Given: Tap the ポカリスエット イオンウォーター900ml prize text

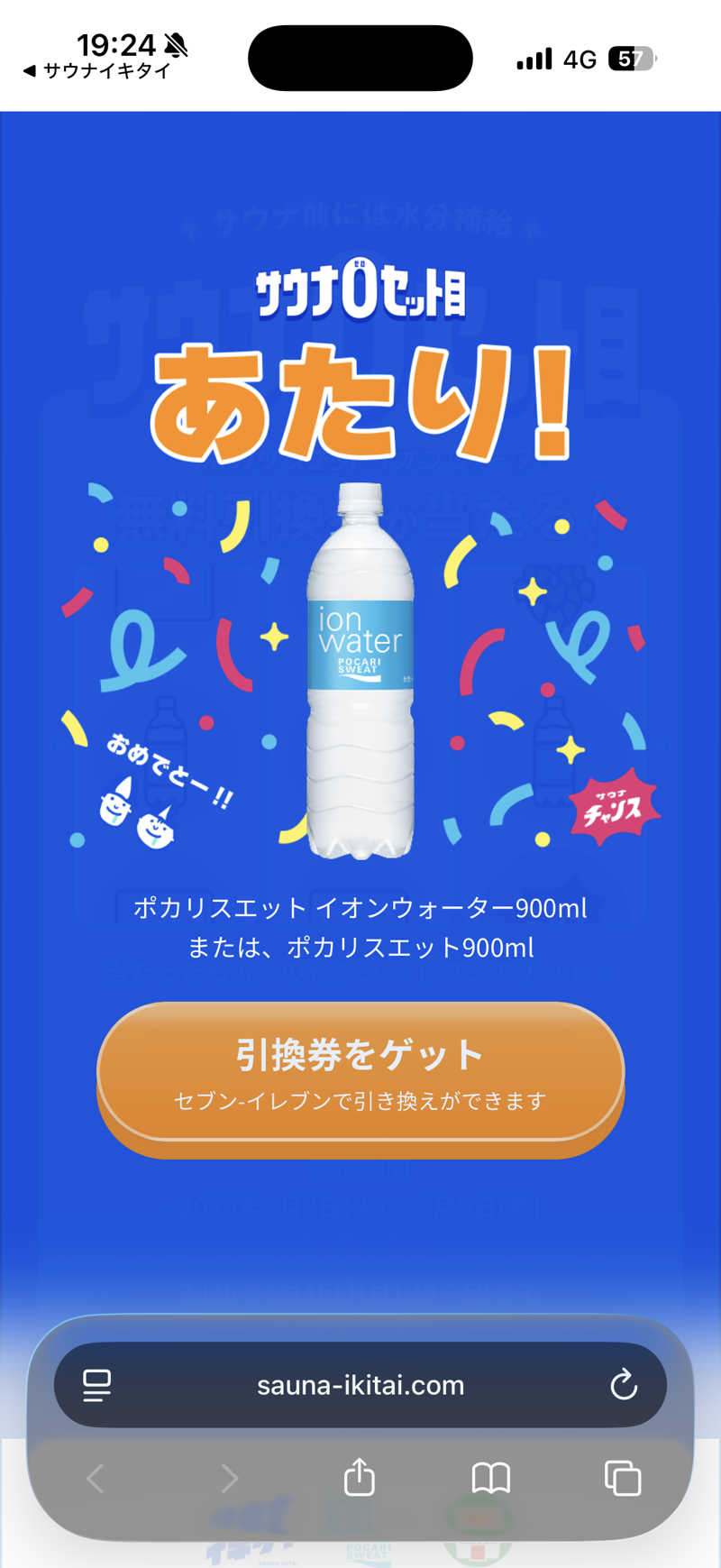Looking at the screenshot, I should [x=360, y=909].
